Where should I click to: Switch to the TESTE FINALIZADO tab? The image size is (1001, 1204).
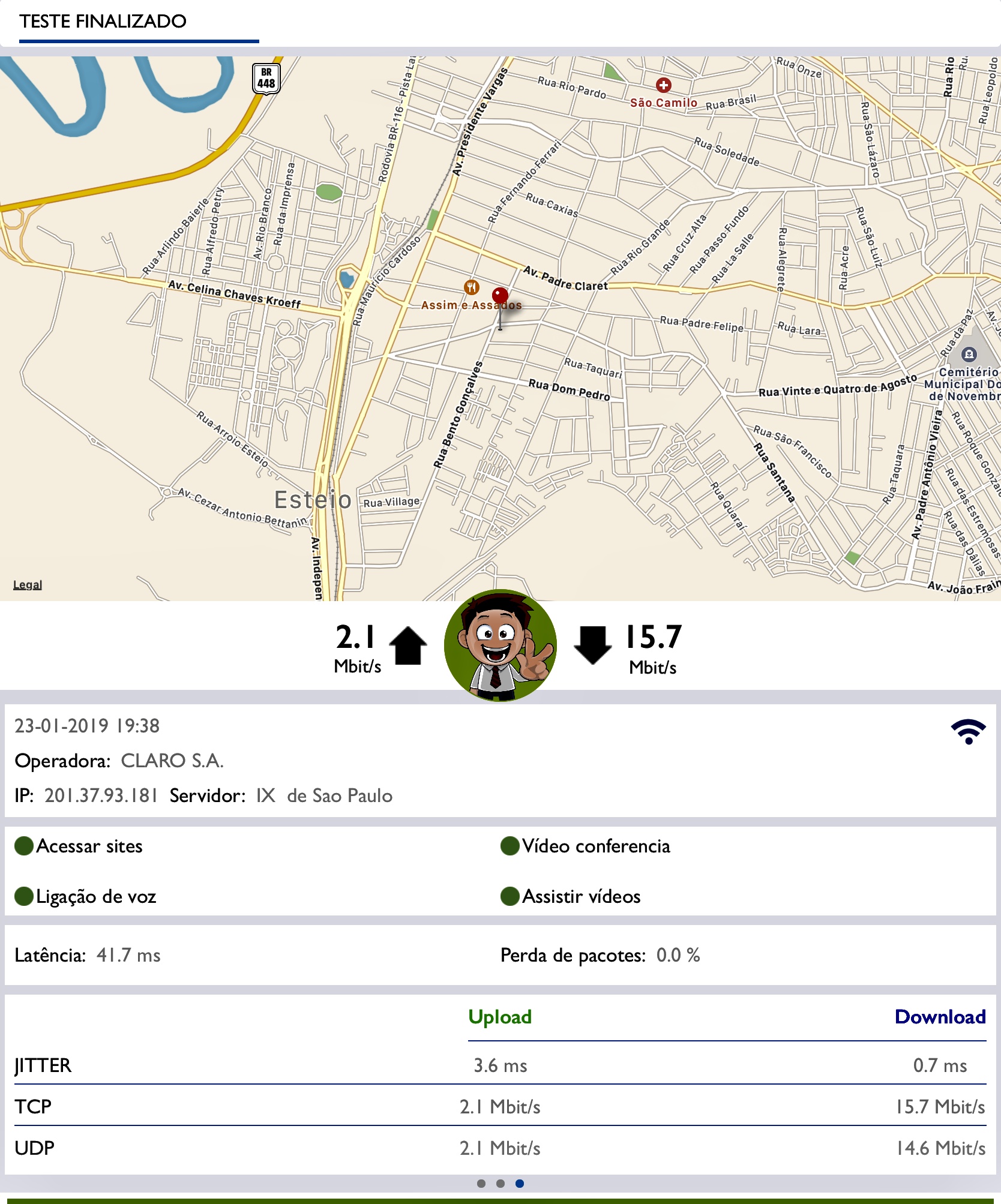click(x=103, y=22)
